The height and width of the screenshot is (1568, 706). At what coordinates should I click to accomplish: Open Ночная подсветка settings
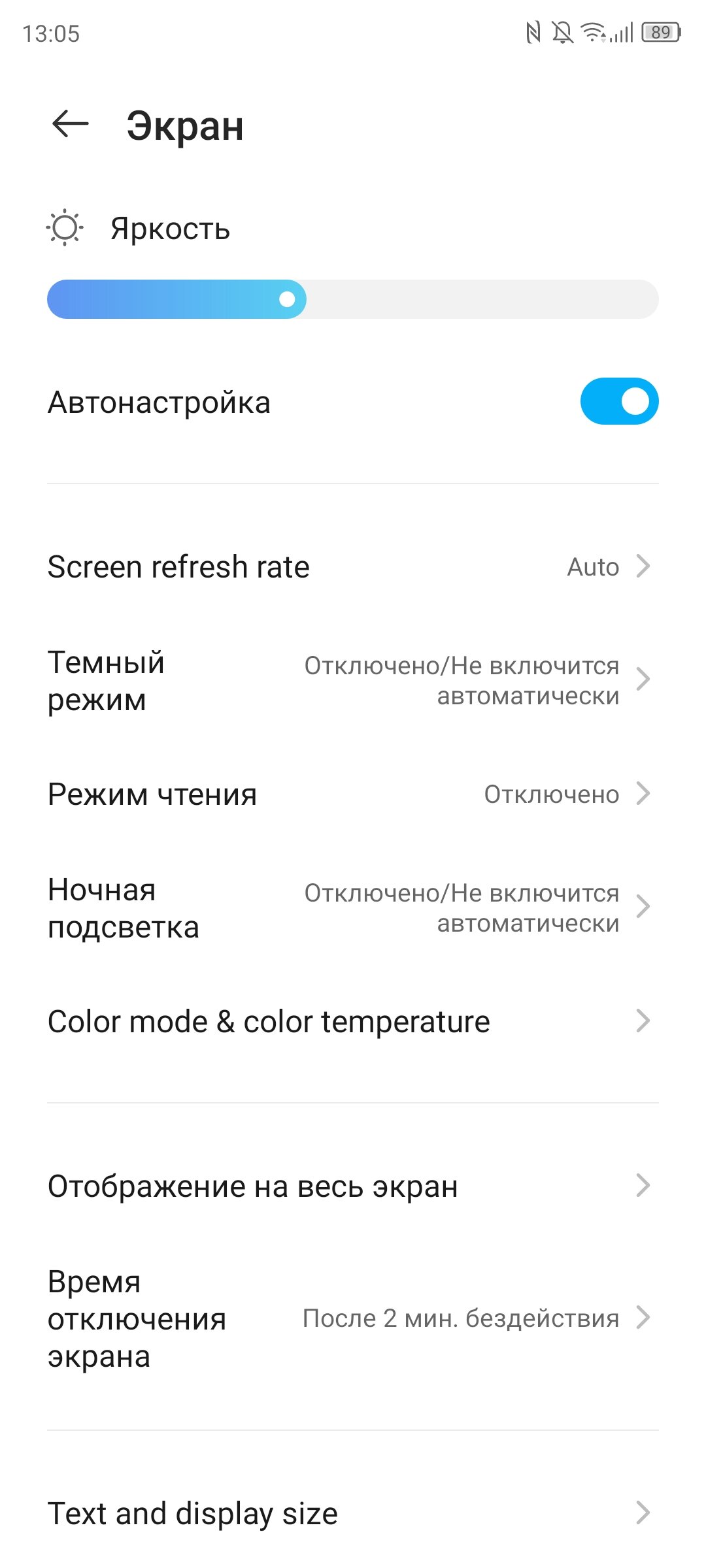[353, 907]
